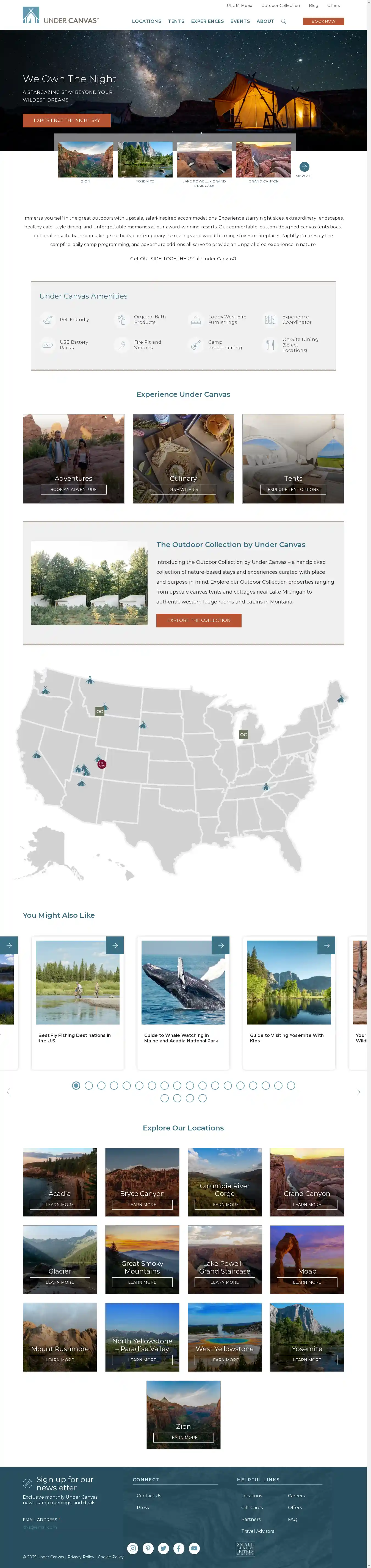371x1568 pixels.
Task: Tap the View All arrow
Action: 304,167
